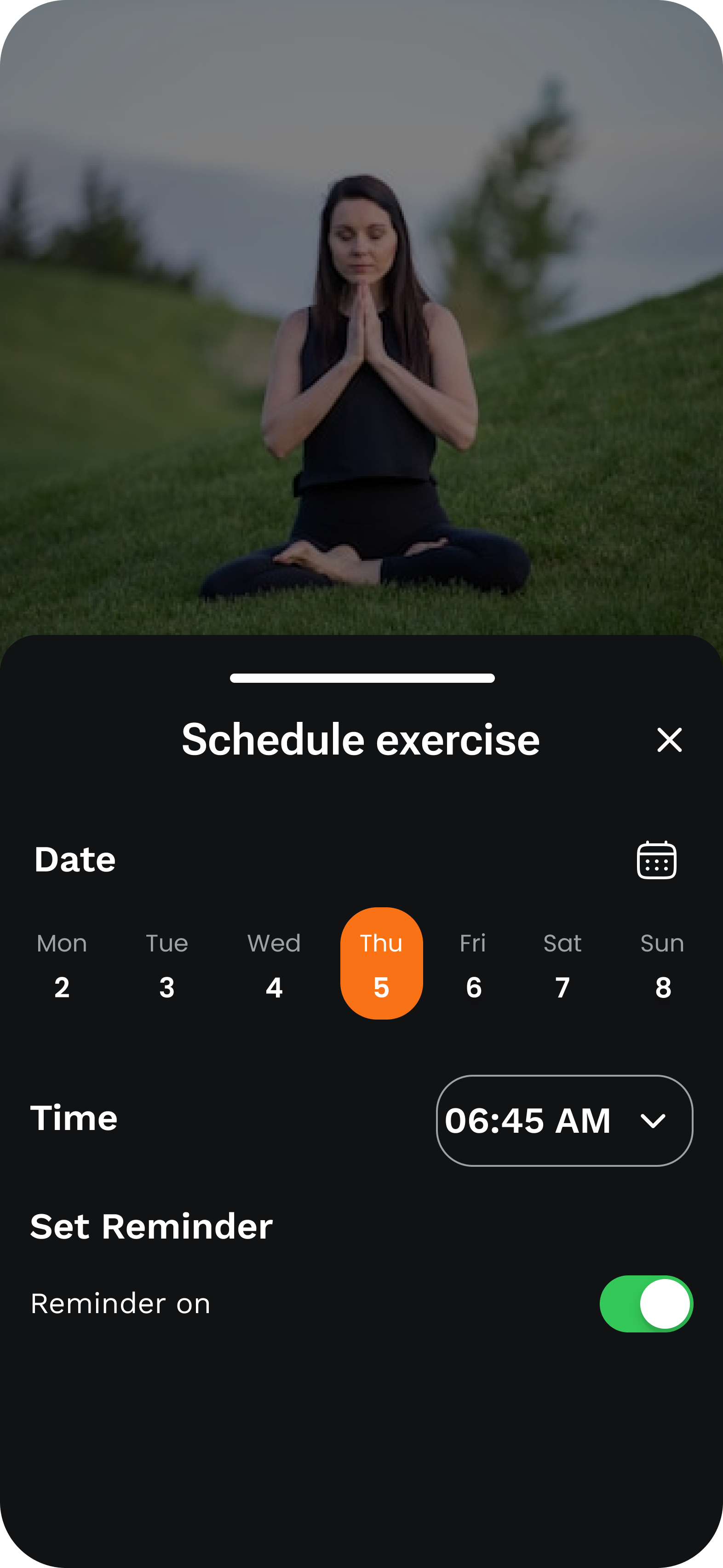723x1568 pixels.
Task: Tap the Set Reminder heading
Action: click(x=151, y=1225)
